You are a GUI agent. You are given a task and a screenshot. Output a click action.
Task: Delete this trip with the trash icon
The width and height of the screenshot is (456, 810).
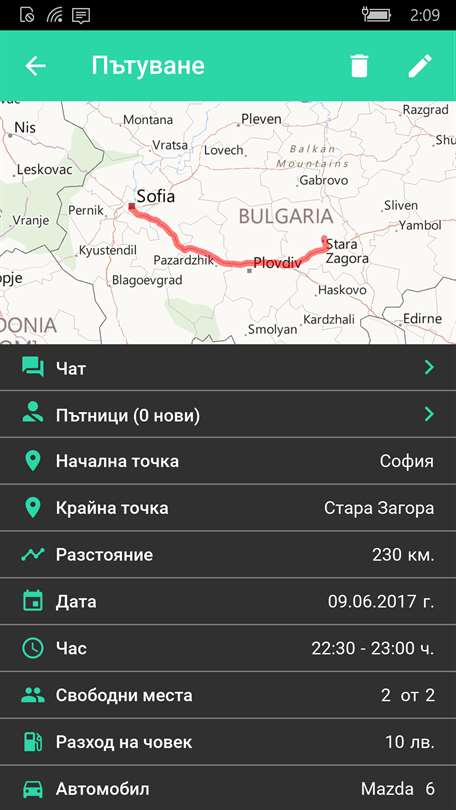(x=359, y=66)
